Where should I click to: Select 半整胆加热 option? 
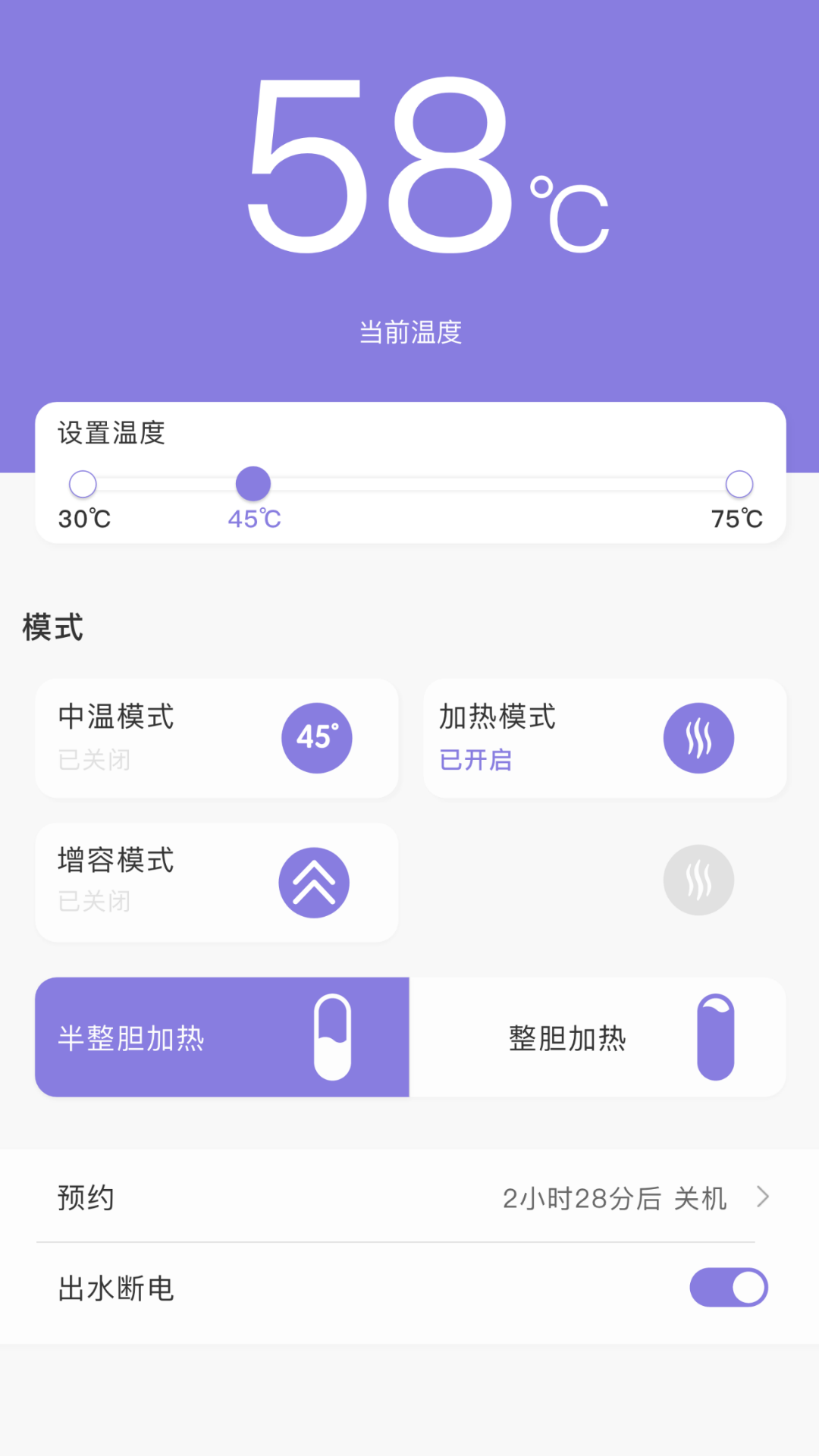[x=222, y=1037]
